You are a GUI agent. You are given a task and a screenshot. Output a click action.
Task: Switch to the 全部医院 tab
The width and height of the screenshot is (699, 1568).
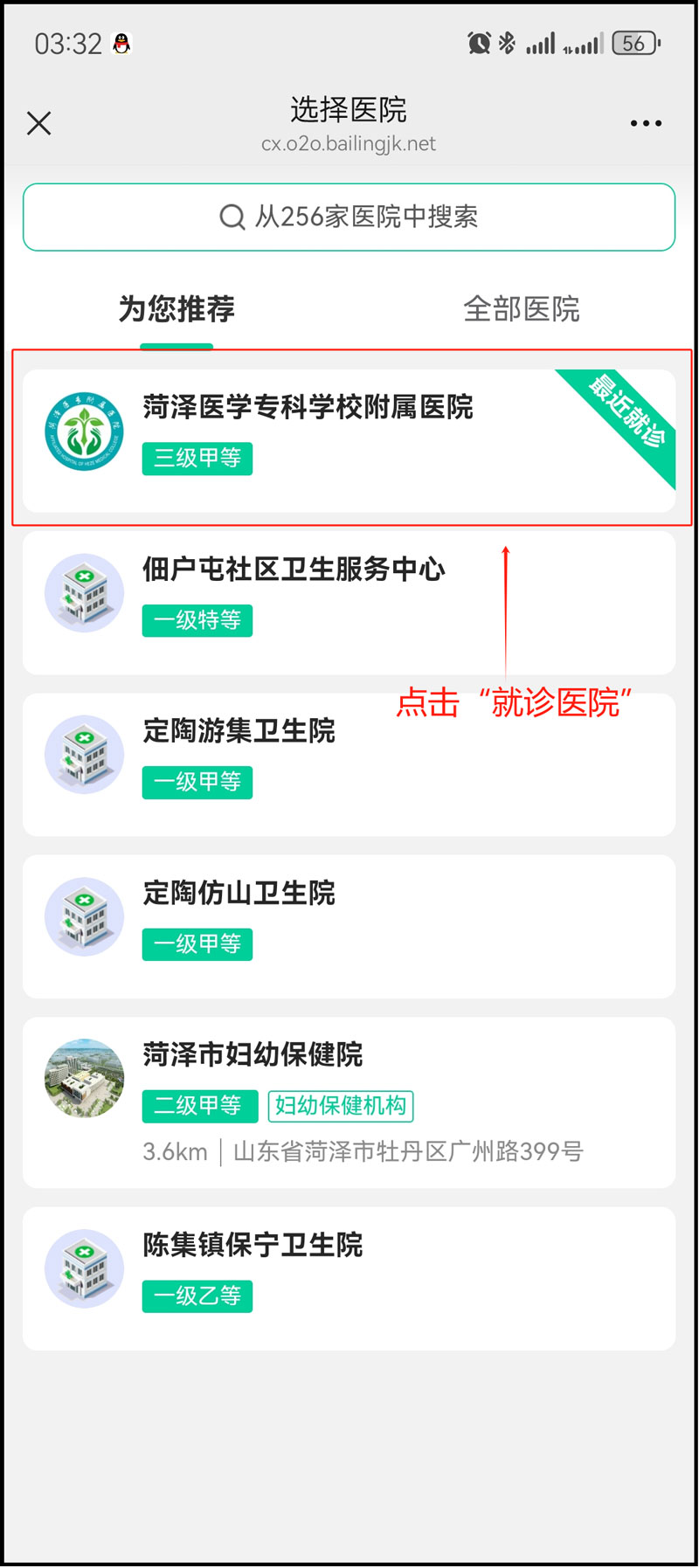point(522,308)
